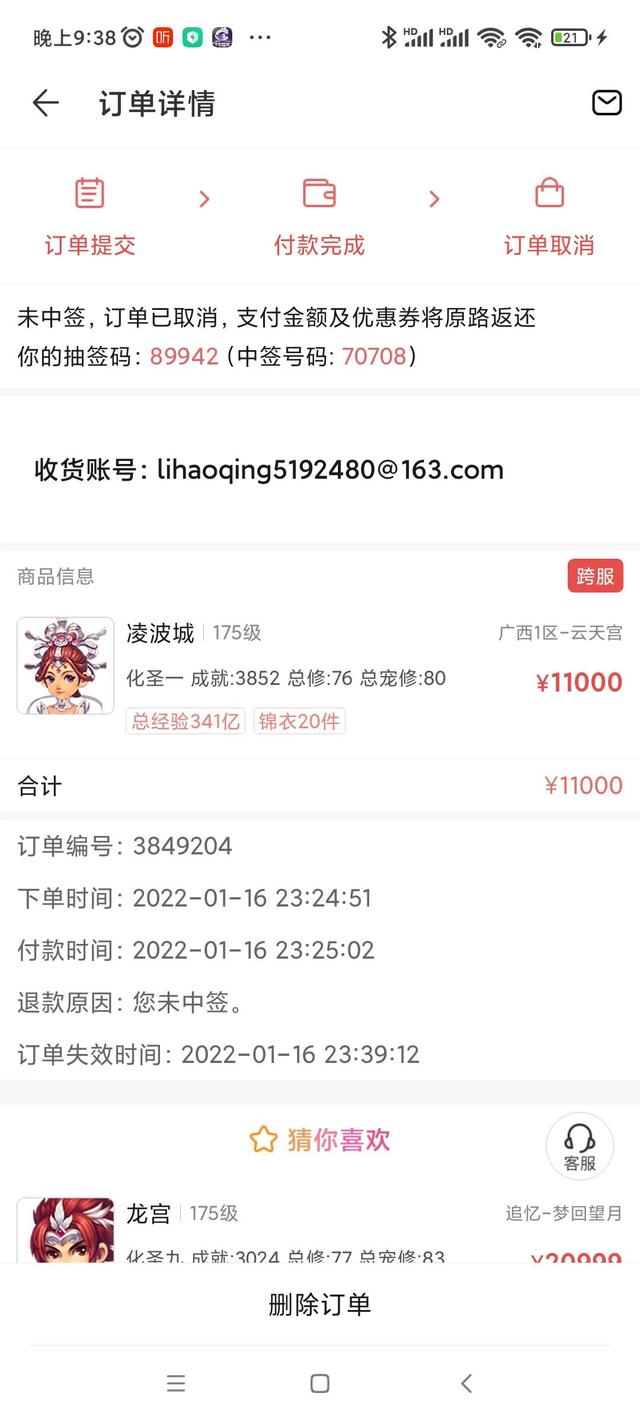The width and height of the screenshot is (640, 1422).
Task: Tap the system back navigation button
Action: pyautogui.click(x=466, y=1383)
